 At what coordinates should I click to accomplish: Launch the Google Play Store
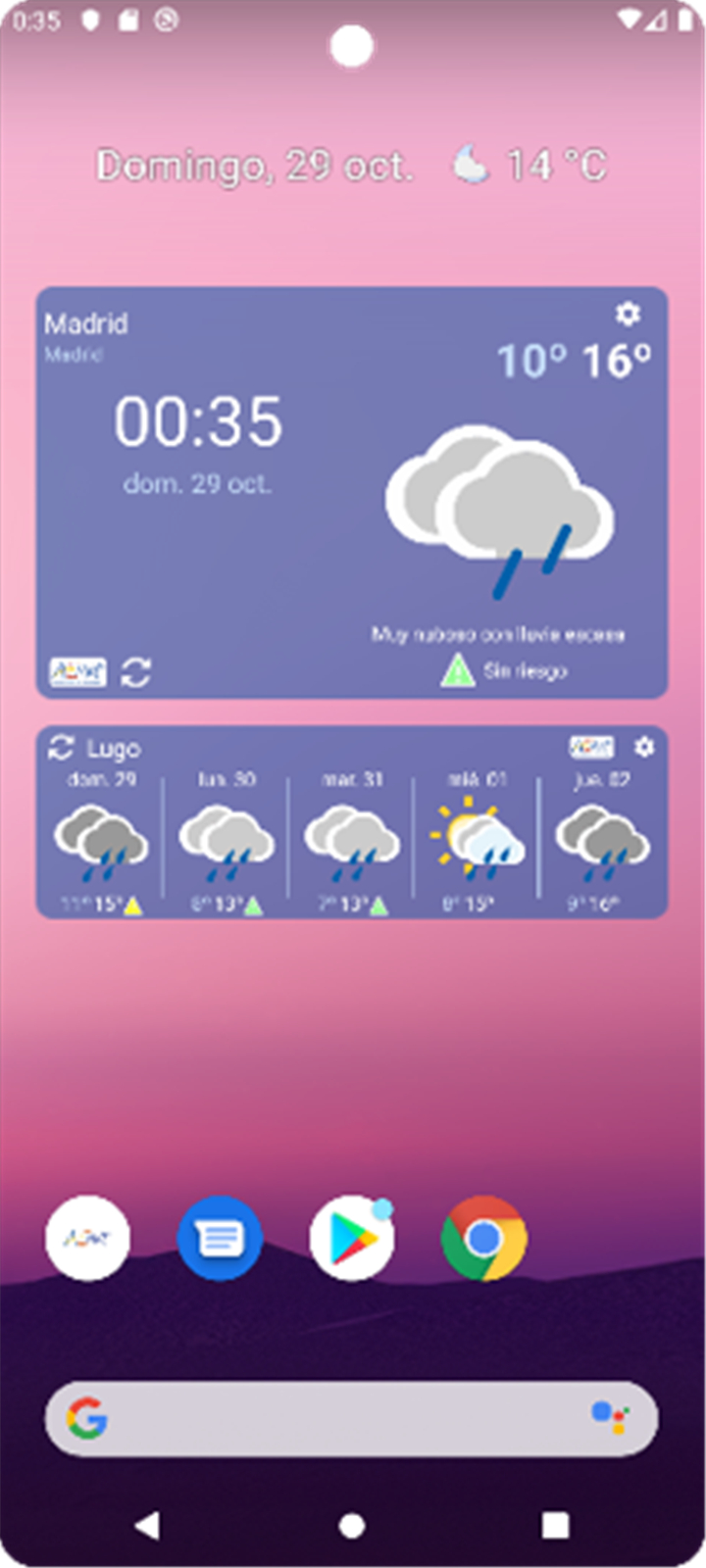352,1239
